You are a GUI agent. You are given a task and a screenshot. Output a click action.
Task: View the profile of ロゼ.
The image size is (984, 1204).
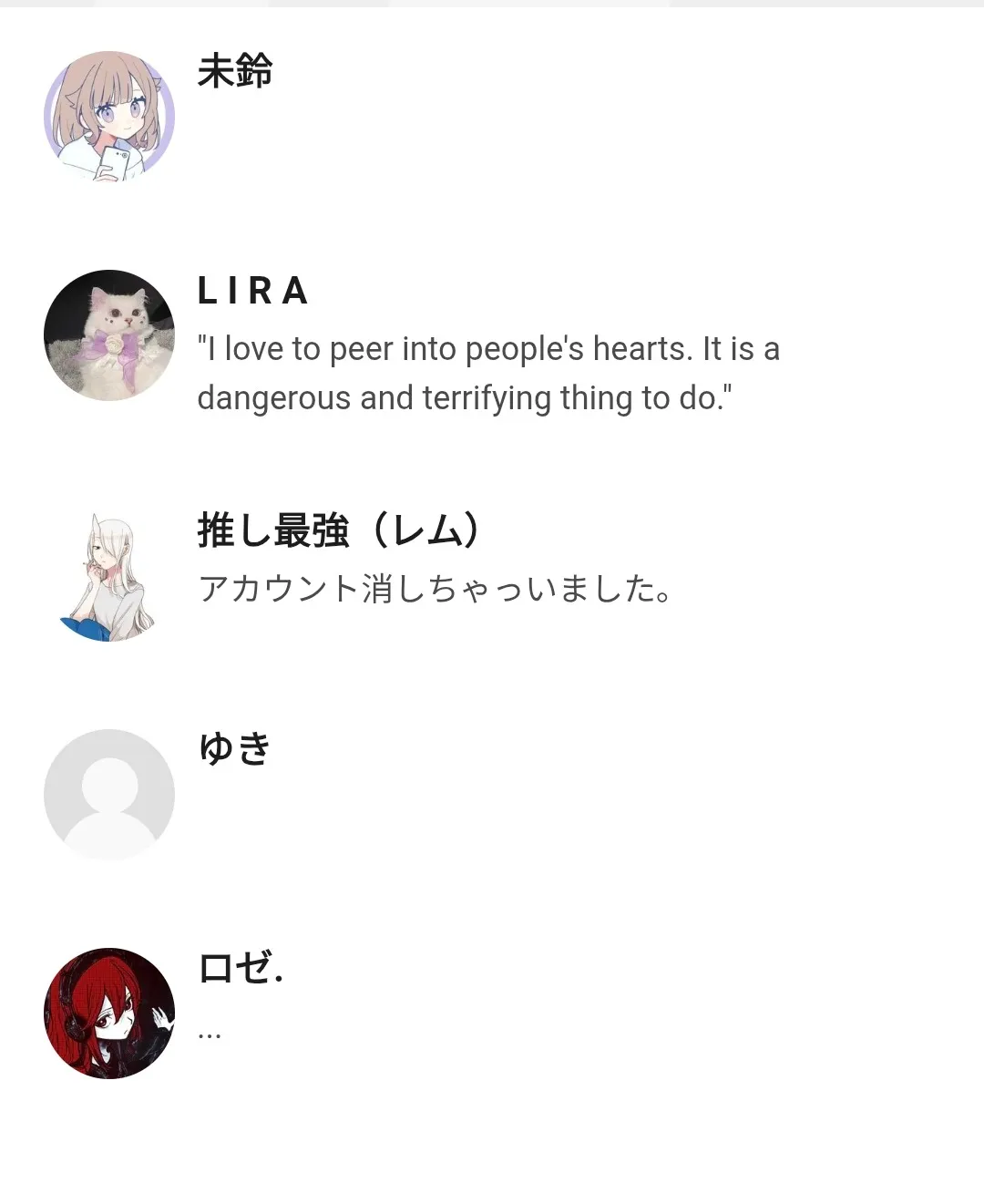241,968
